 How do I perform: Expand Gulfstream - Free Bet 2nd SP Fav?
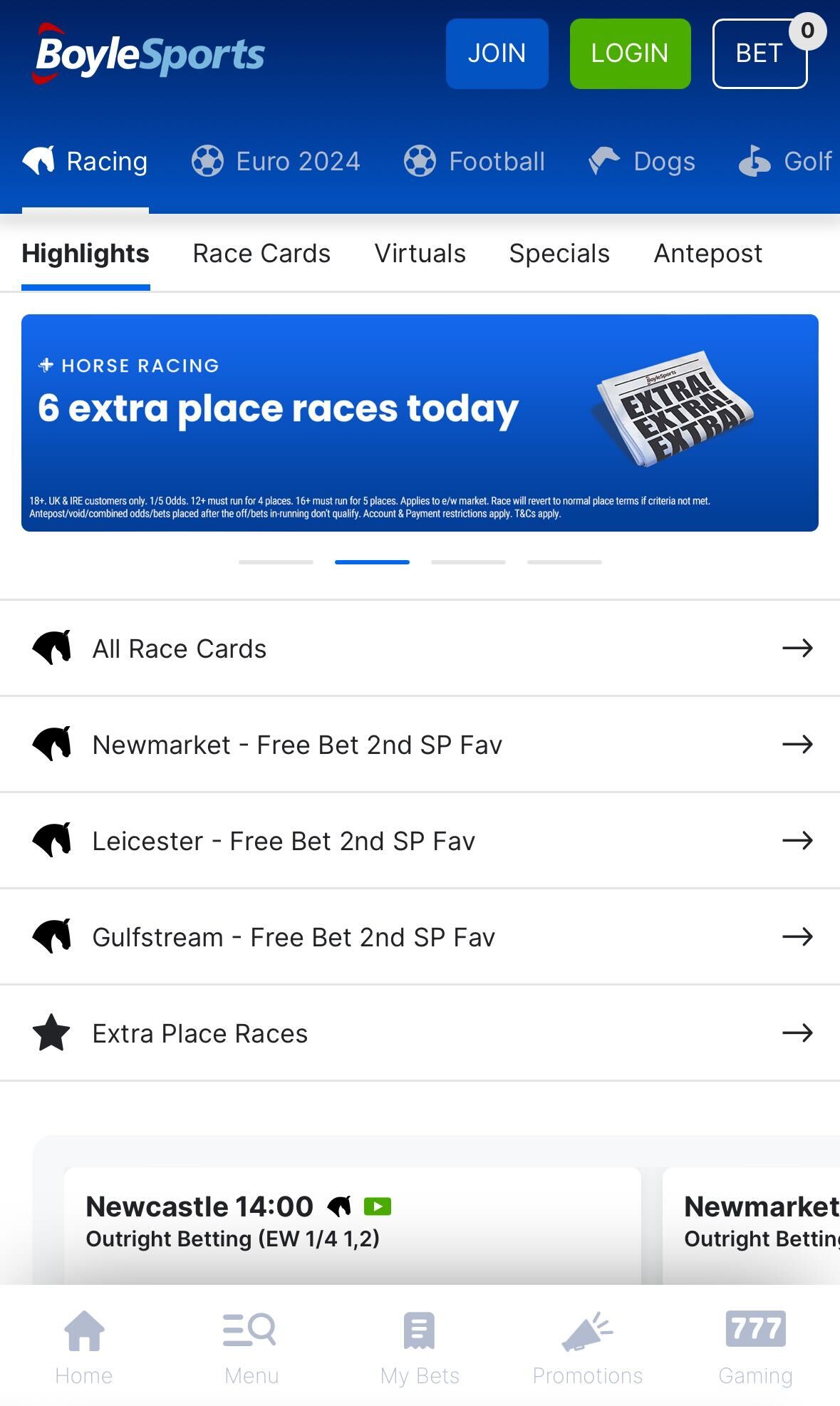pyautogui.click(x=797, y=936)
